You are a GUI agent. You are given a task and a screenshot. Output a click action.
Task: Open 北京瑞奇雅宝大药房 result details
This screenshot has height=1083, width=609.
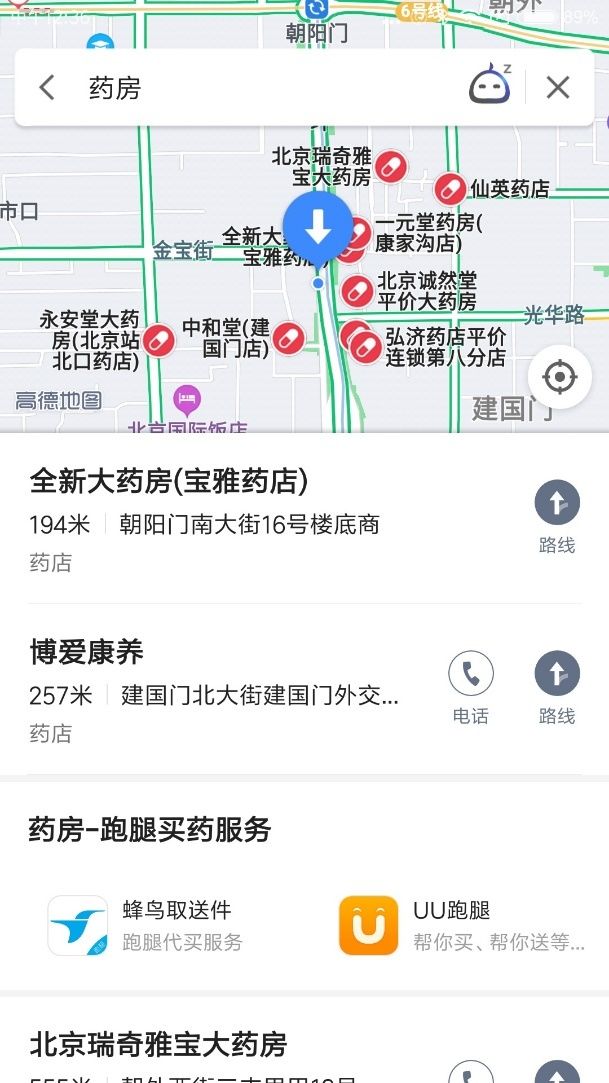coord(200,1046)
